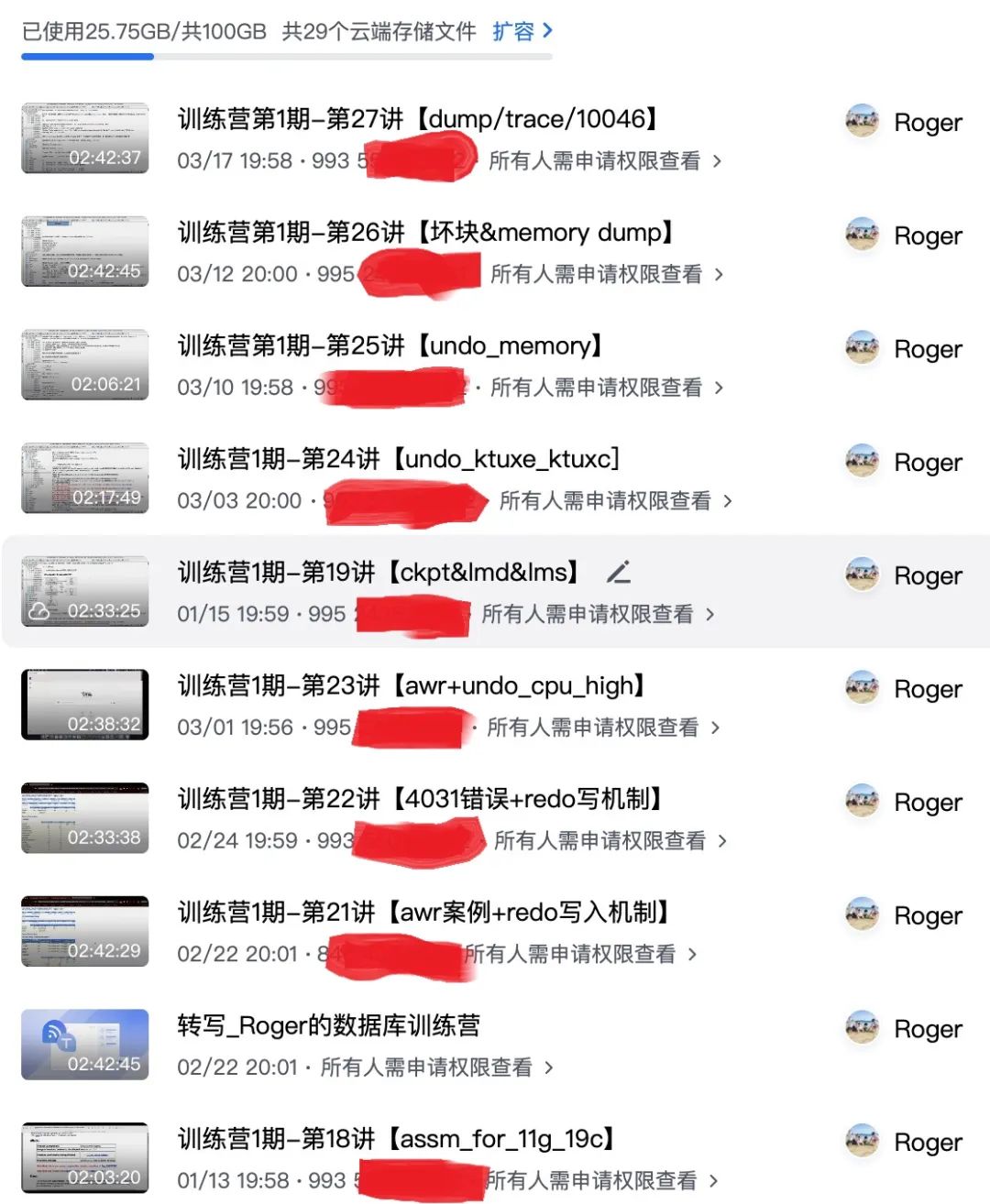The image size is (990, 1204).
Task: Open recording 第27讲 dump/trace/10046
Action: pyautogui.click(x=418, y=119)
